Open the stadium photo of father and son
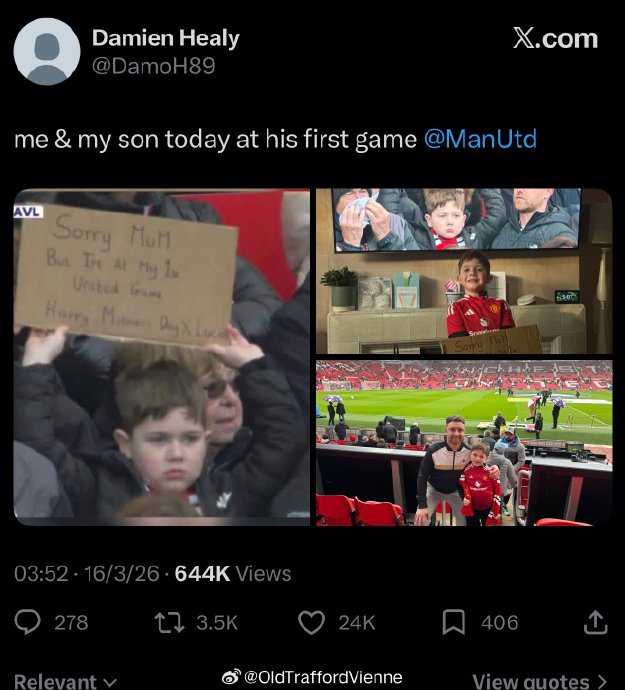The height and width of the screenshot is (690, 625). pyautogui.click(x=463, y=442)
